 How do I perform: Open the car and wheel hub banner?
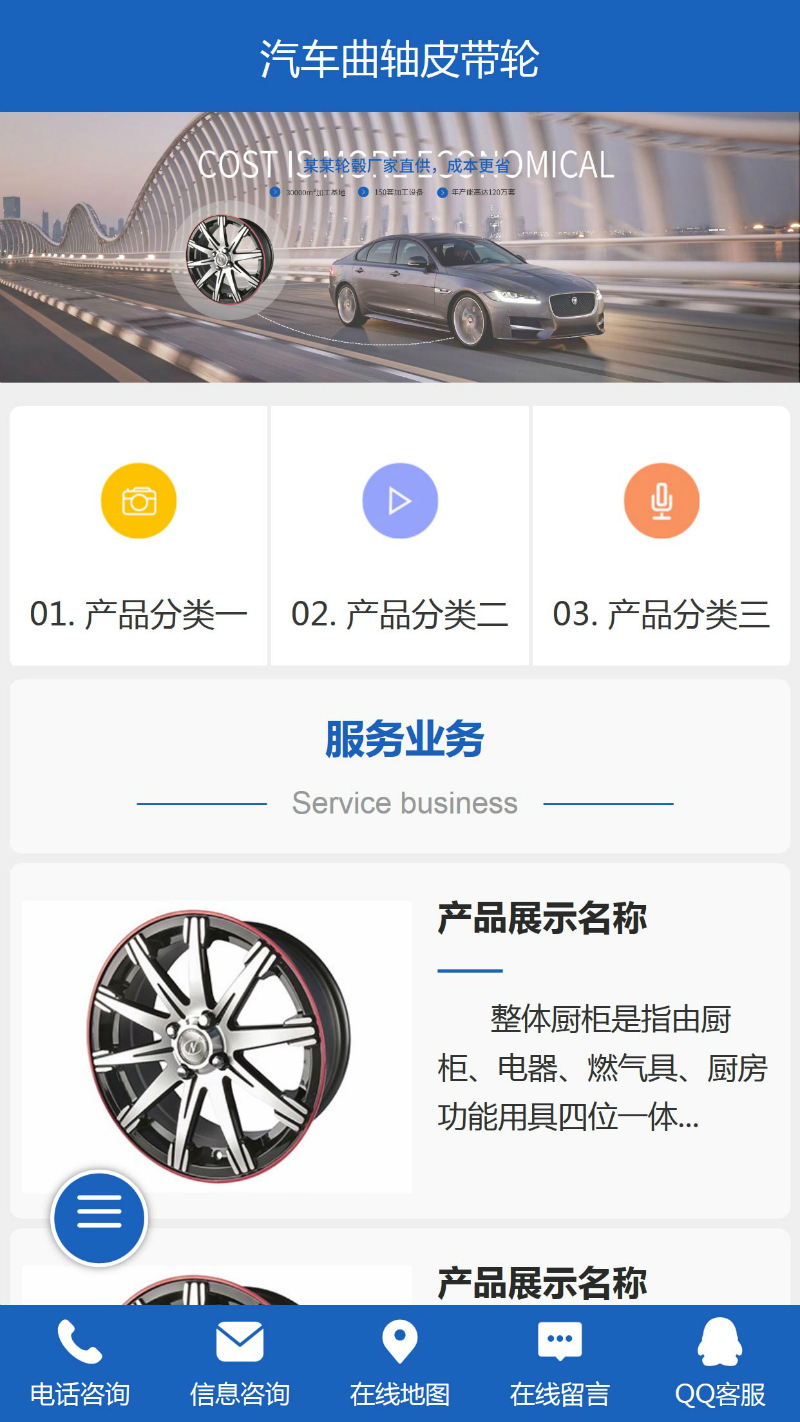point(400,247)
